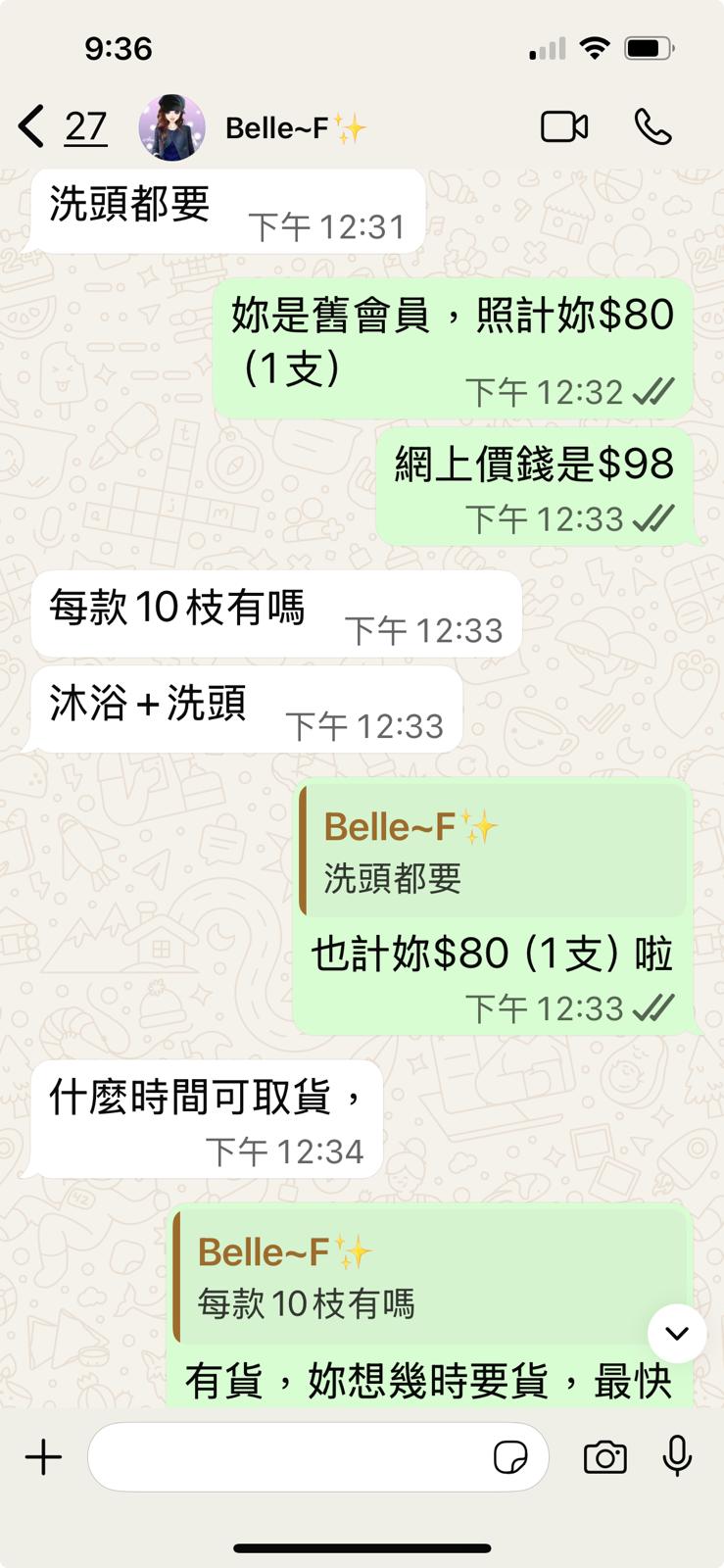
Task: Focus the message text field
Action: click(289, 1457)
